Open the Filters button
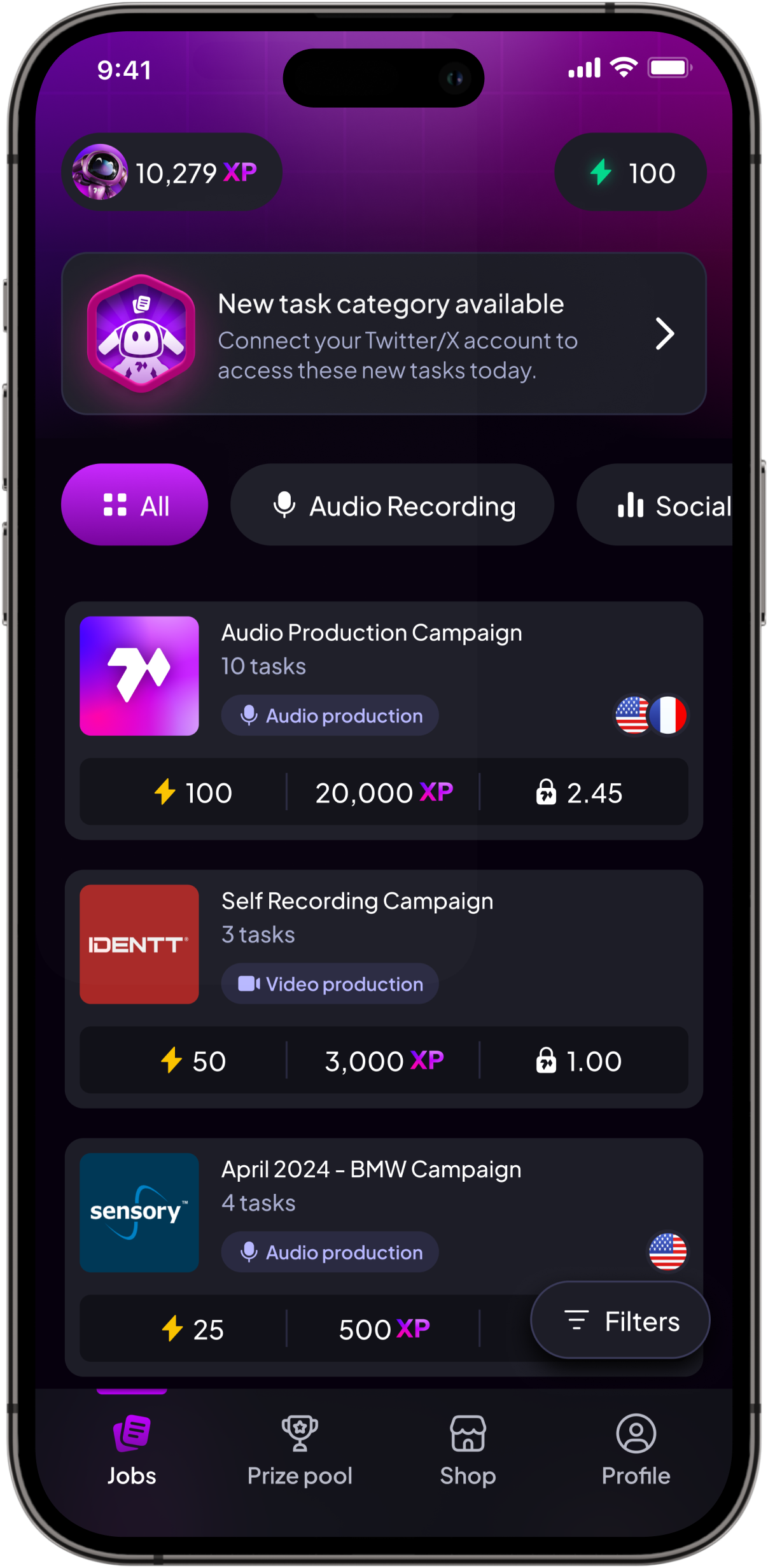This screenshot has height=1568, width=768. click(x=620, y=1321)
